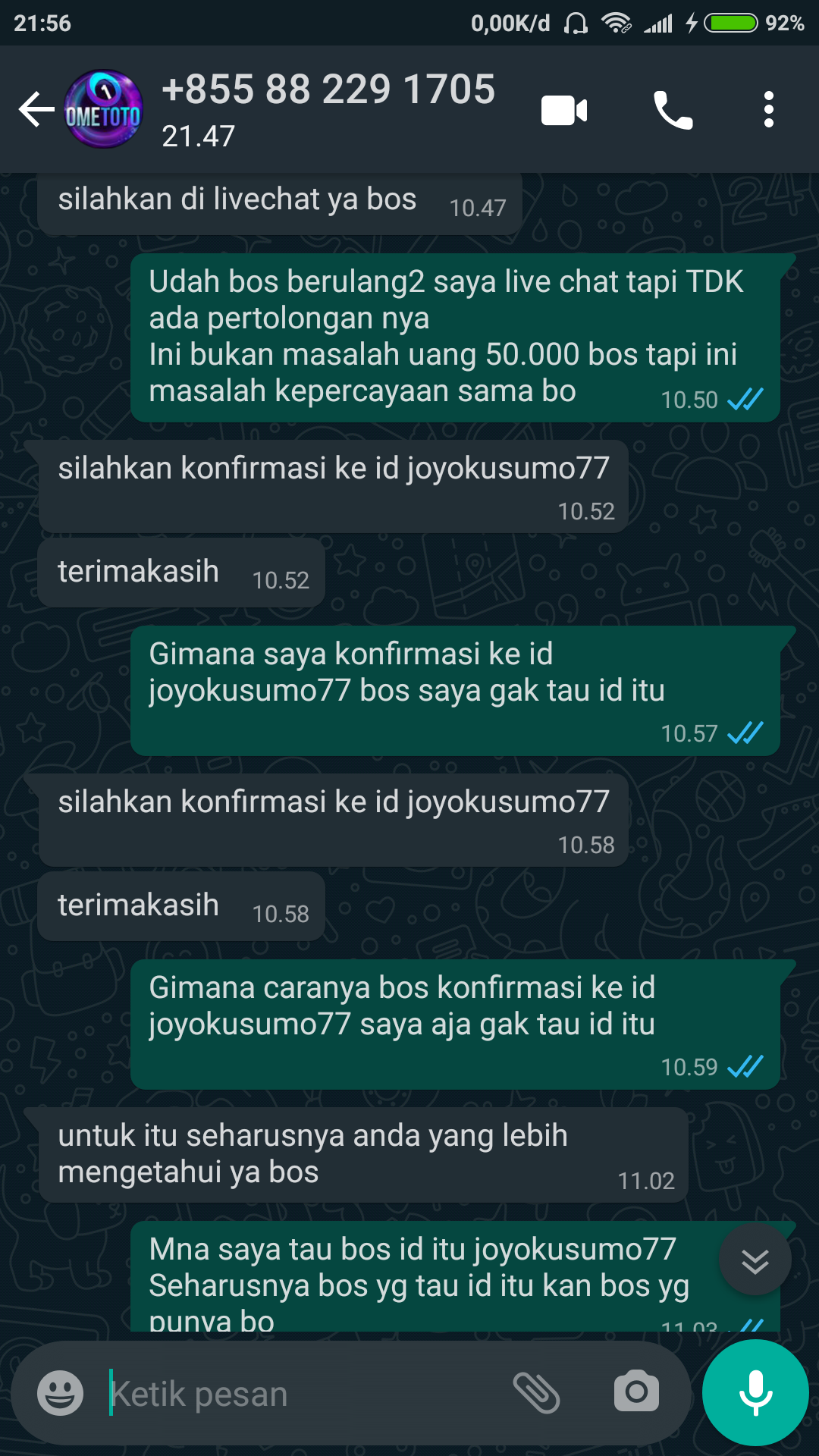
Task: Focus the Ketik pesan message field
Action: point(303,1394)
